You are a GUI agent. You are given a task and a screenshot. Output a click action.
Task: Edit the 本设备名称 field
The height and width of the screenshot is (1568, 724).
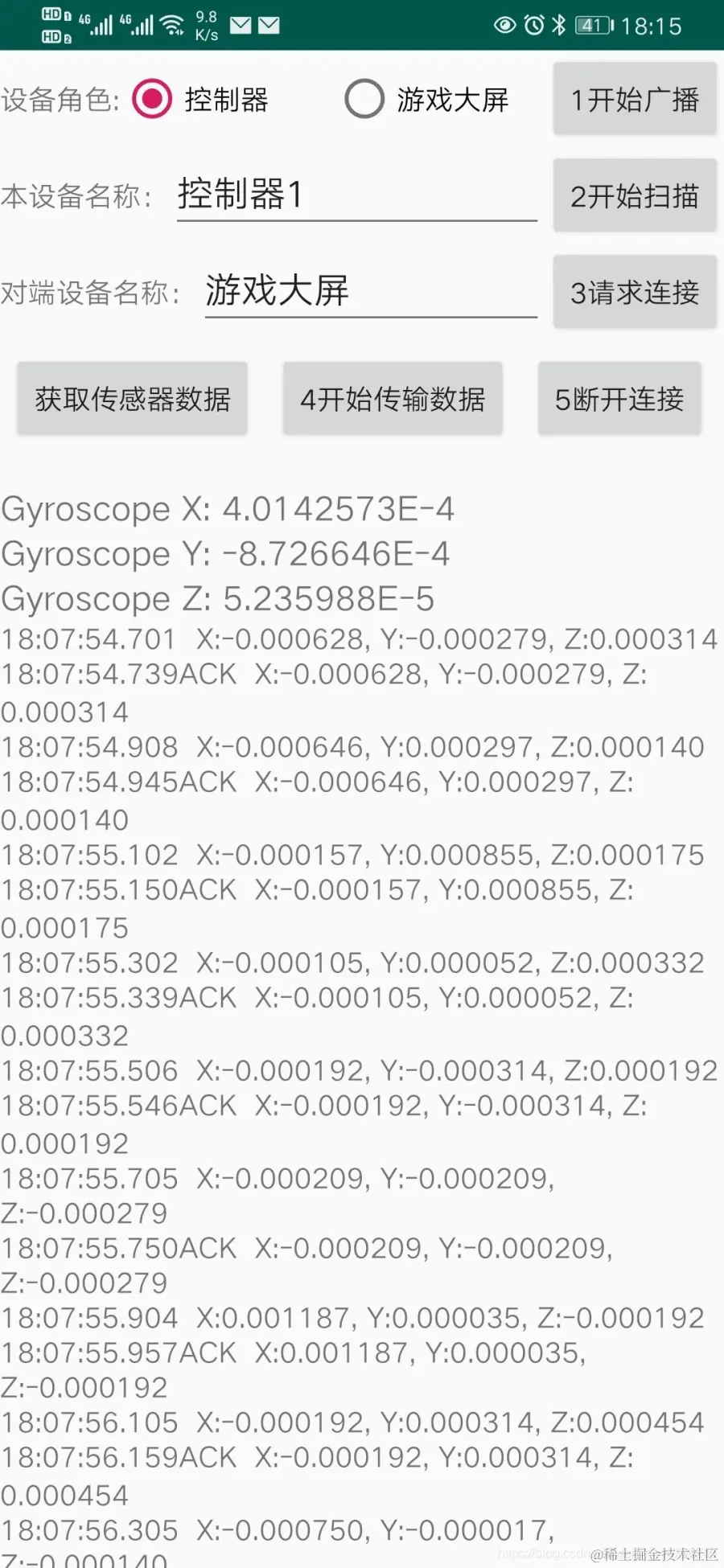pos(356,195)
